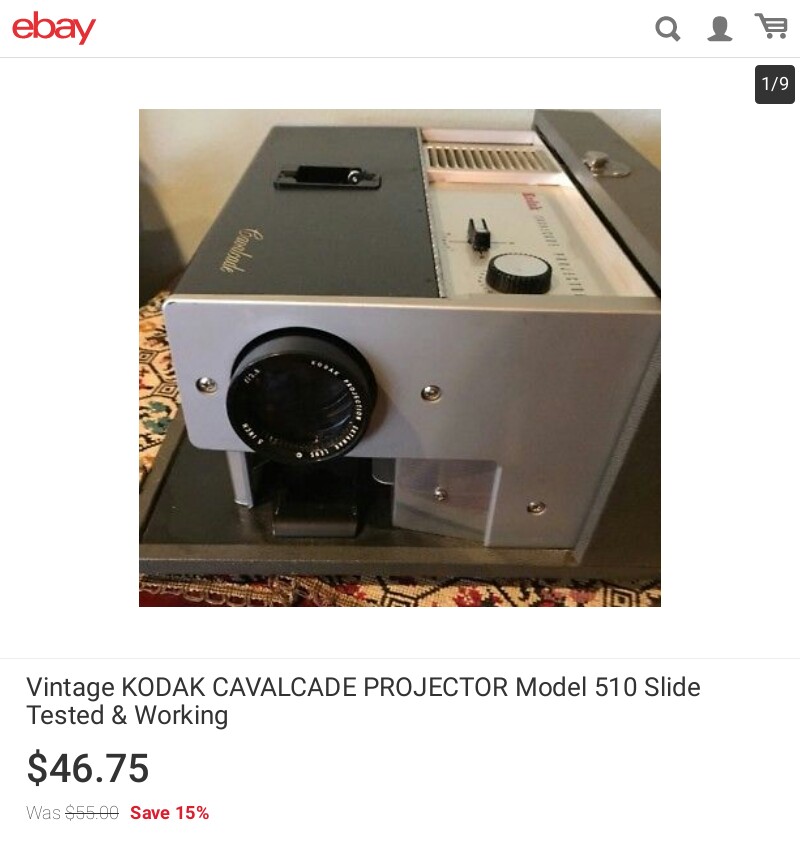Open the Kodak projector photo full screen
Image resolution: width=800 pixels, height=843 pixels.
pos(399,357)
